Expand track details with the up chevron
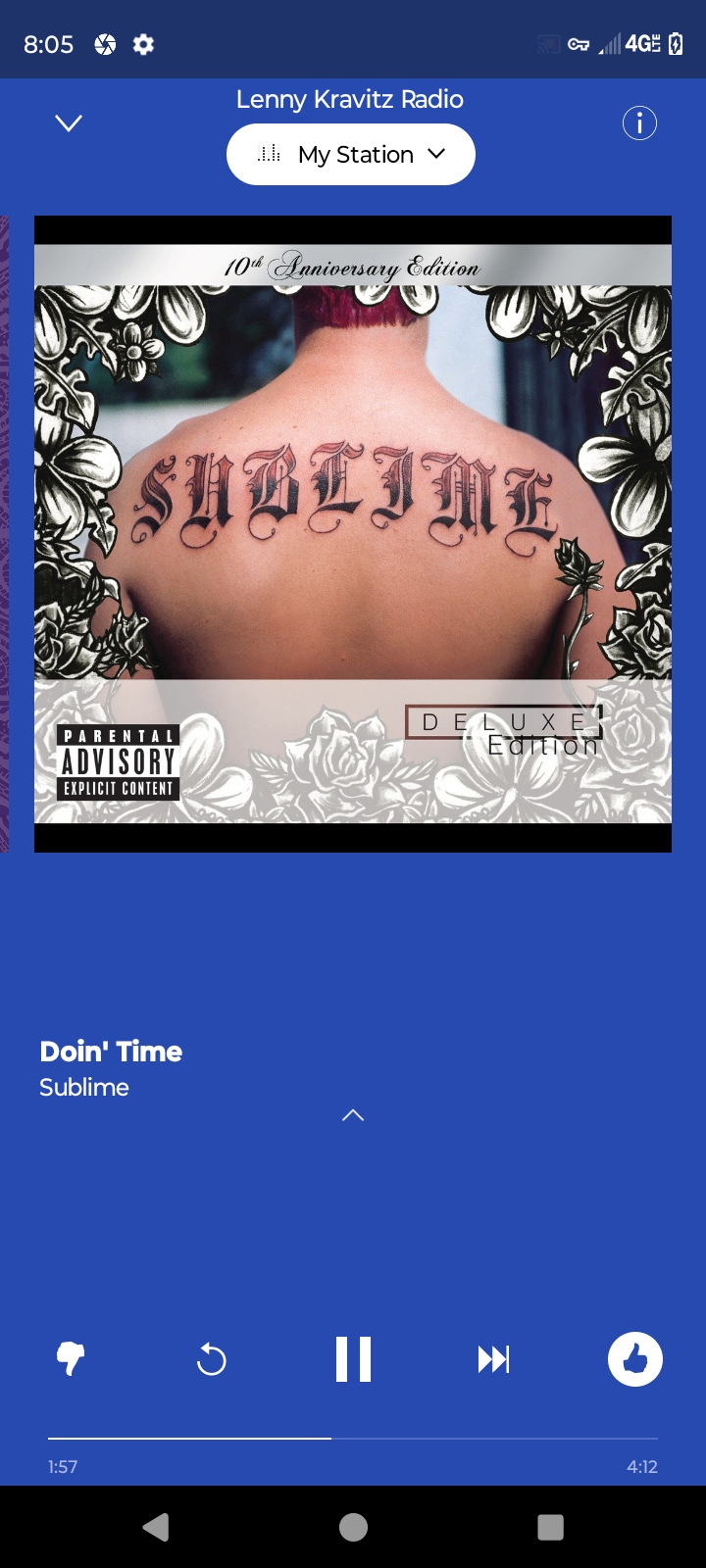 click(353, 1115)
